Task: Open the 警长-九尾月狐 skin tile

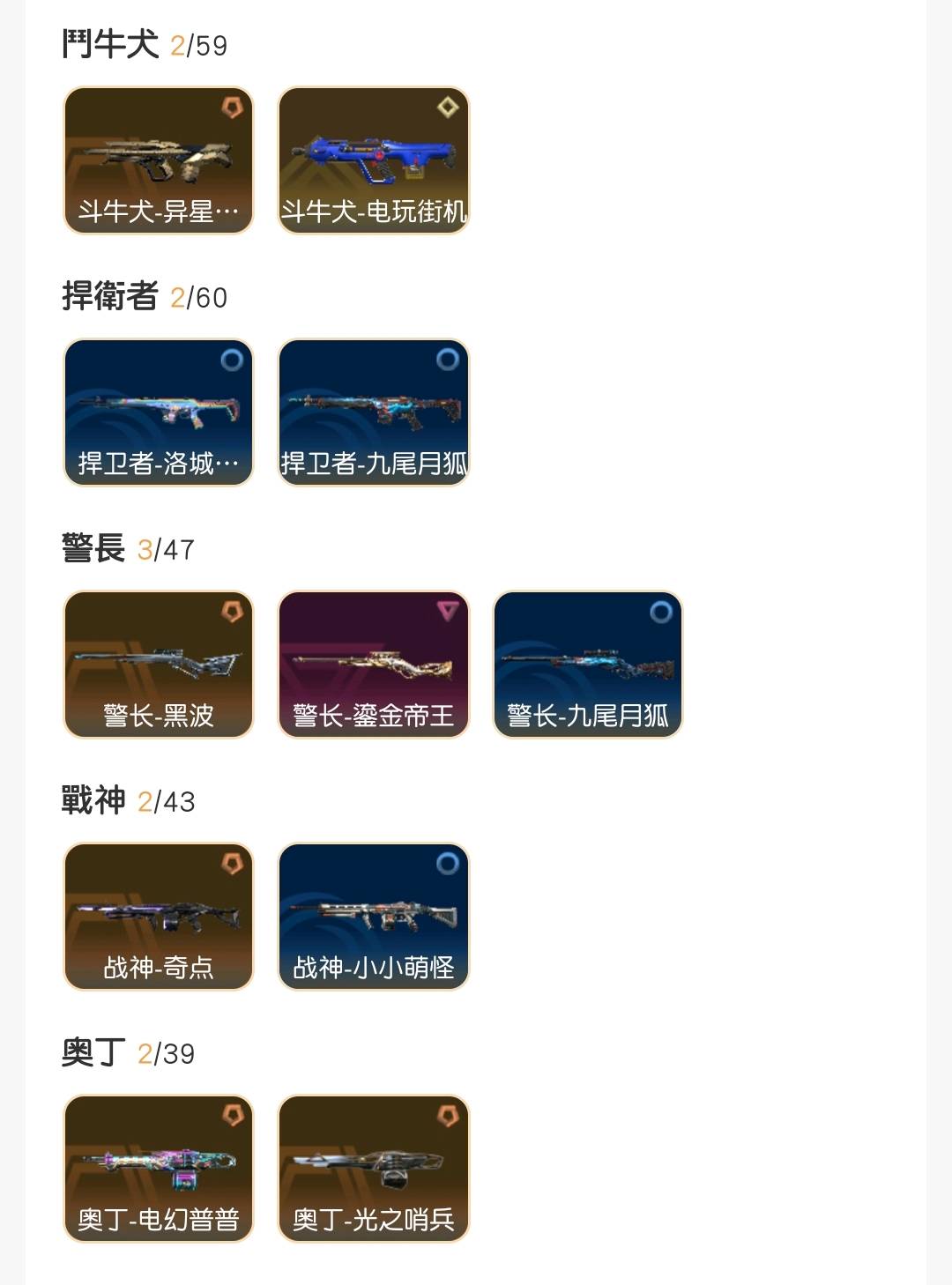Action: coord(588,665)
